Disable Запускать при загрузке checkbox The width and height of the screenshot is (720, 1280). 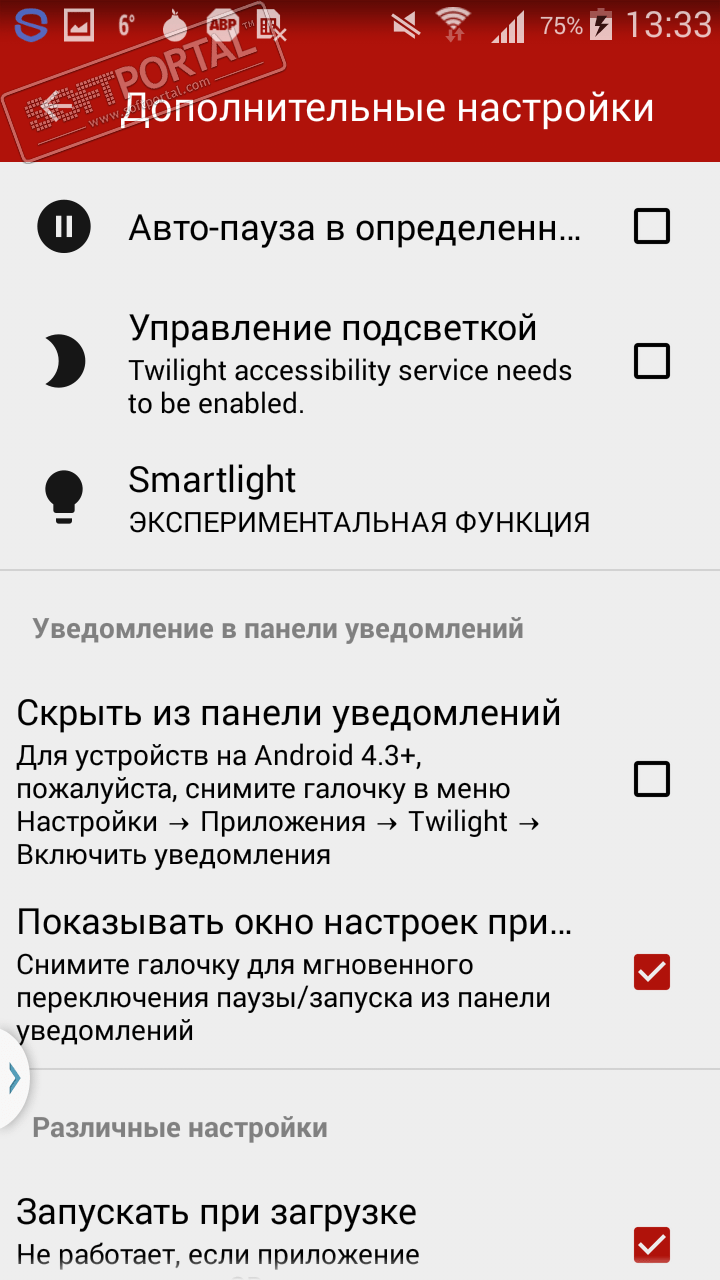click(x=651, y=1244)
